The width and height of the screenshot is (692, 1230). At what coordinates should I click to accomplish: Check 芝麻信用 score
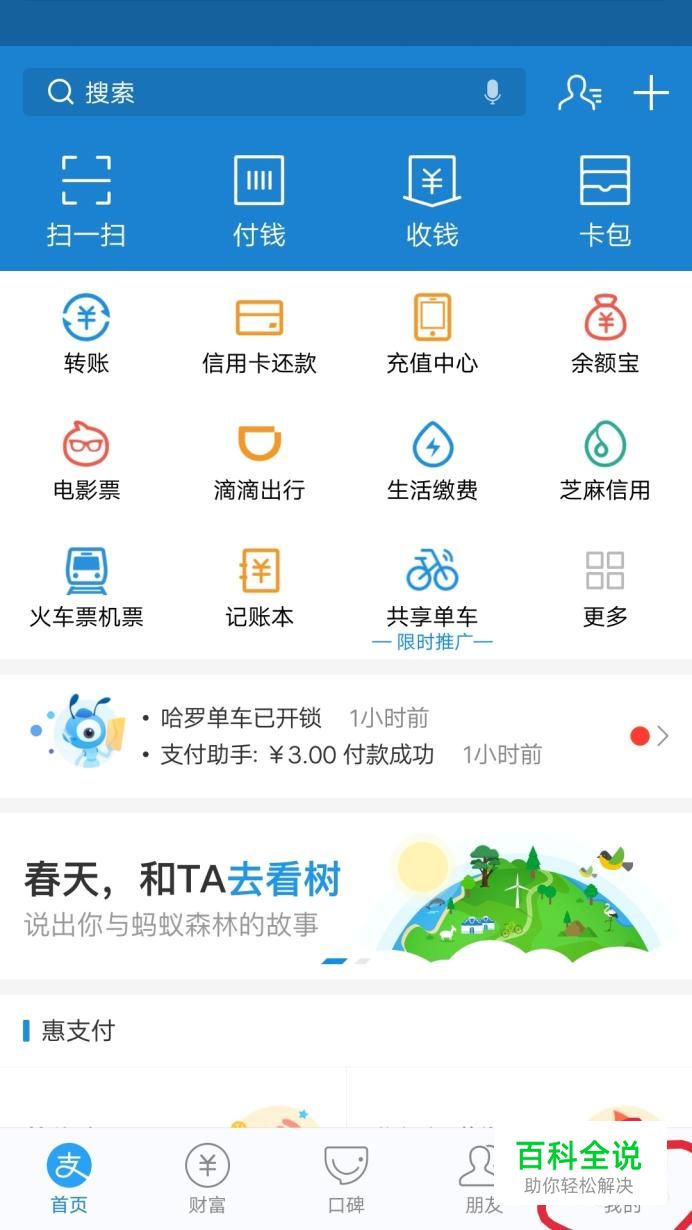click(605, 461)
